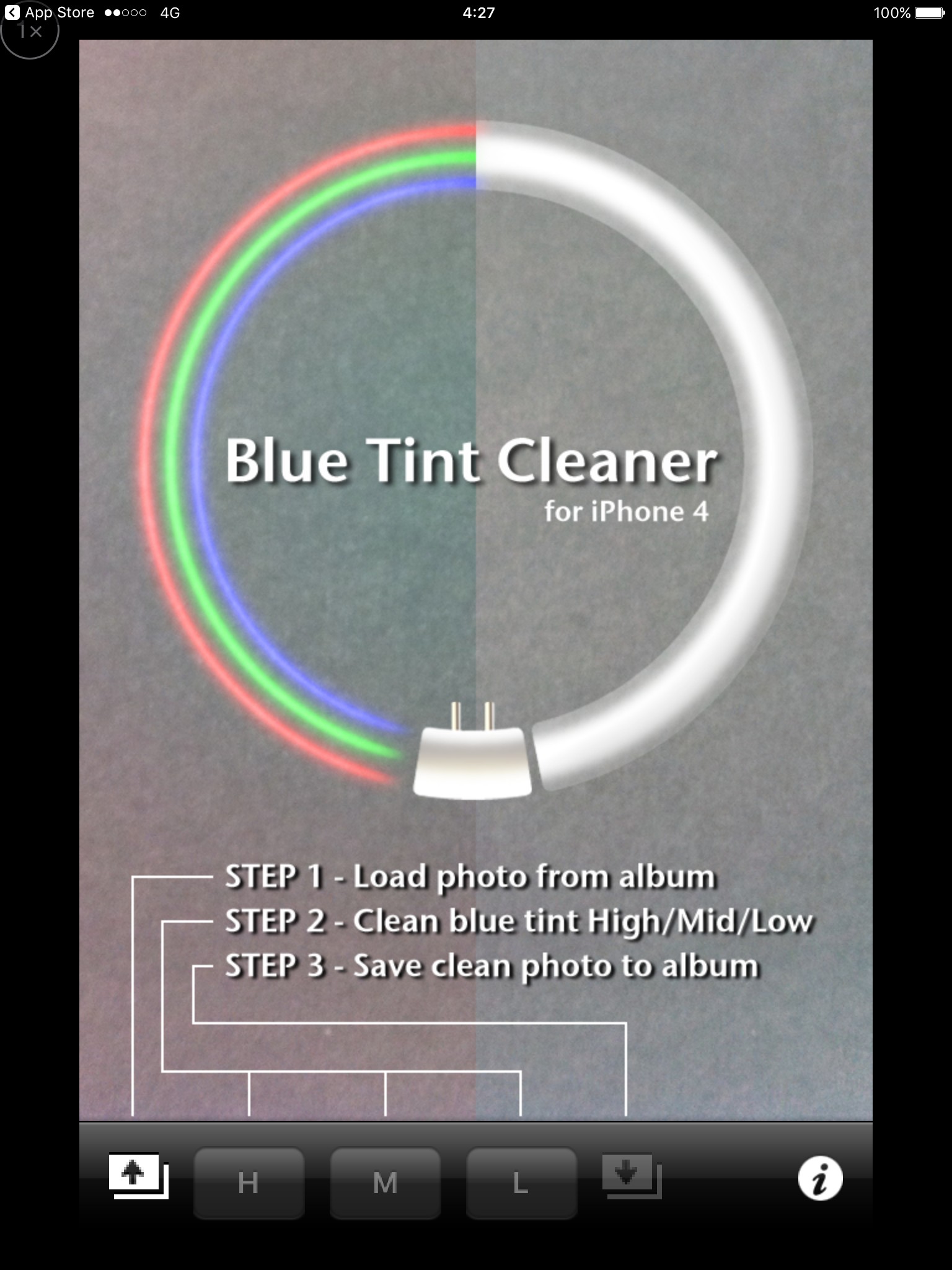Save the cleaned photo to album
Screen dimensions: 952x1270
tap(632, 1176)
